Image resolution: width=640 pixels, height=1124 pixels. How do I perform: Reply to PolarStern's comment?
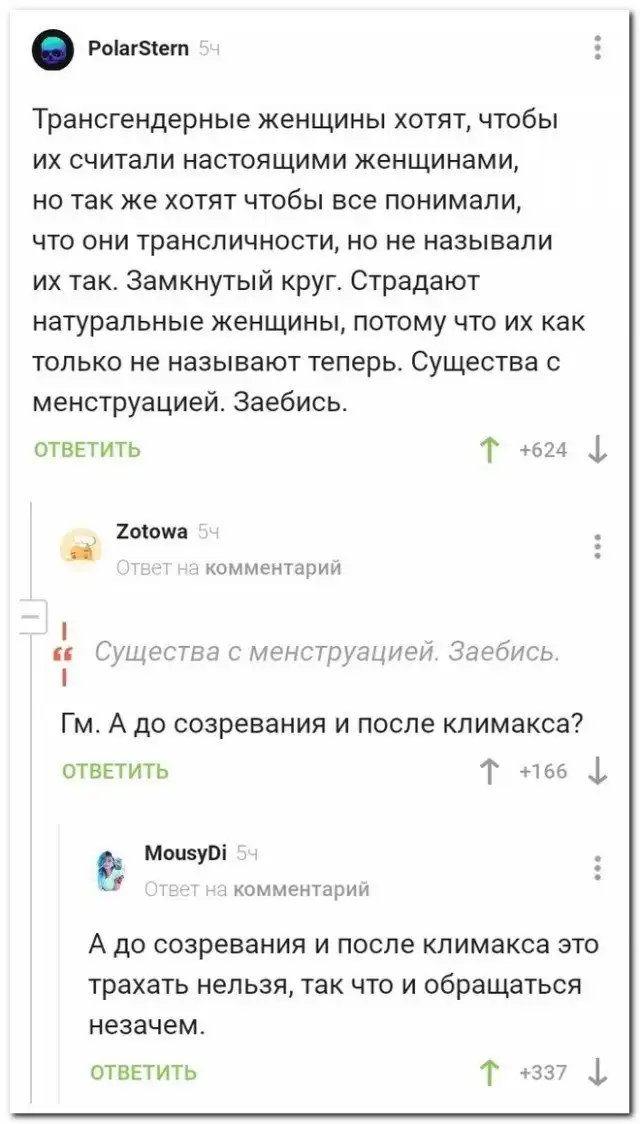88,449
